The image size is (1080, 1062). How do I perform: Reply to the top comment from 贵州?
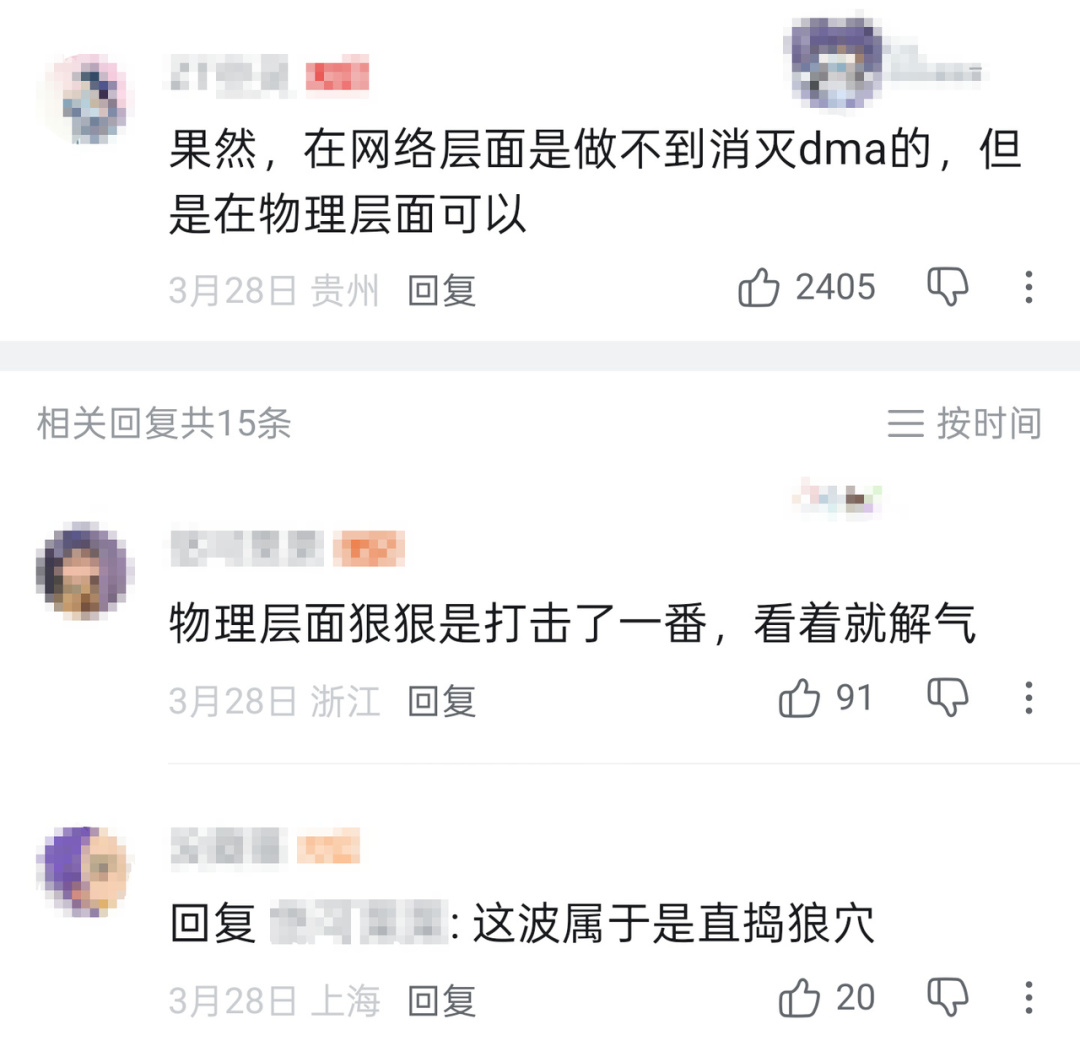point(442,291)
